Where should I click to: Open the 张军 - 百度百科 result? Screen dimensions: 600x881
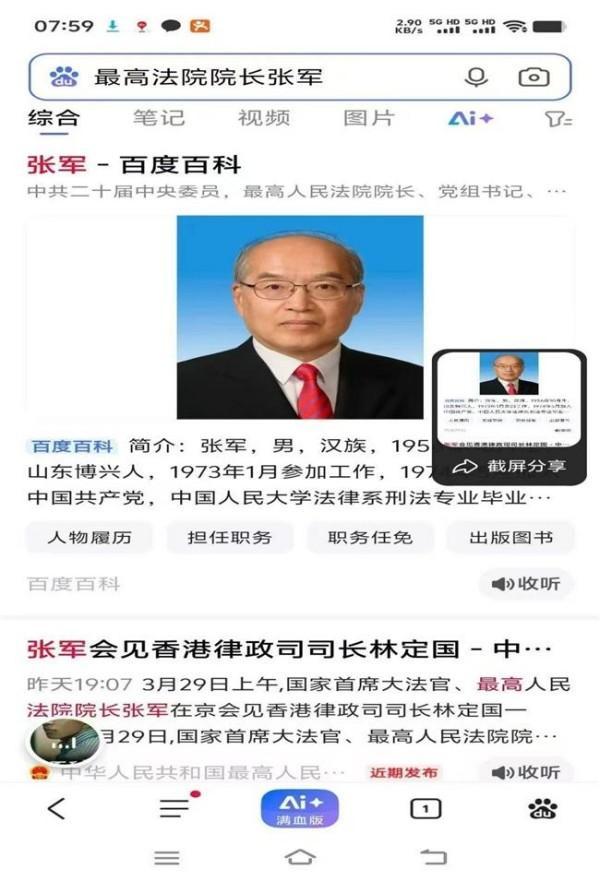[134, 164]
